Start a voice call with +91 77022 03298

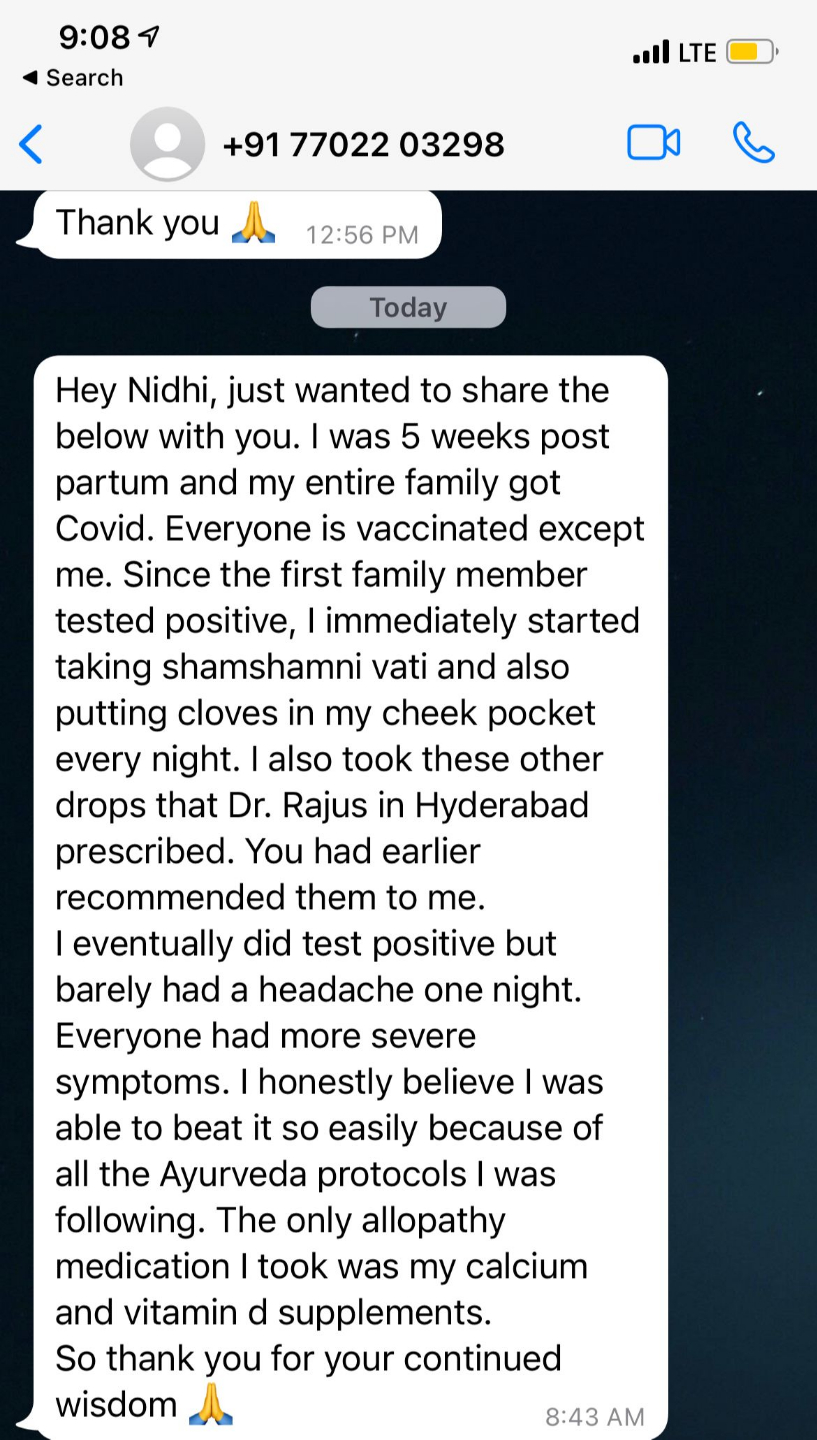pyautogui.click(x=752, y=143)
